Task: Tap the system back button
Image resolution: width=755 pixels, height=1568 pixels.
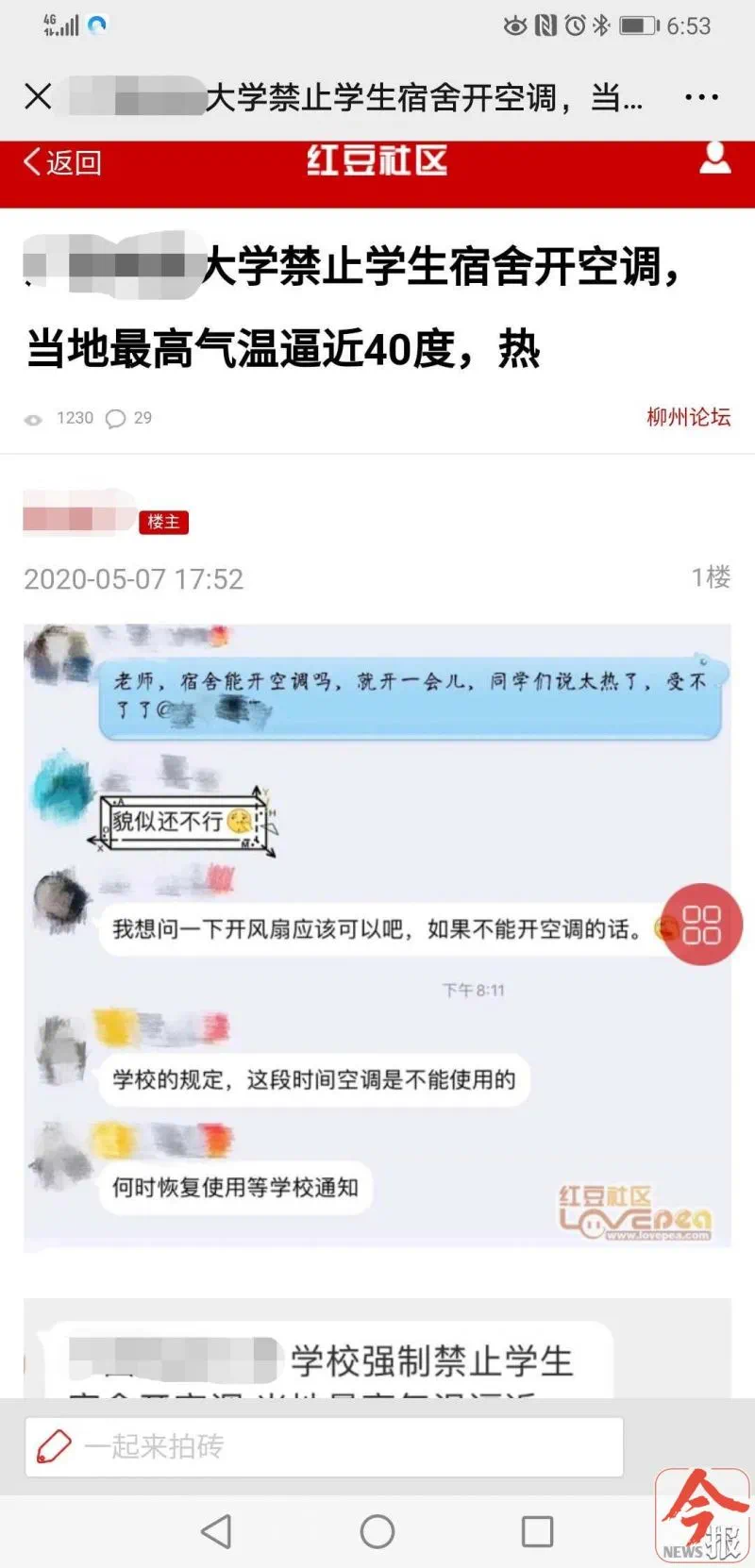Action: (x=216, y=1531)
